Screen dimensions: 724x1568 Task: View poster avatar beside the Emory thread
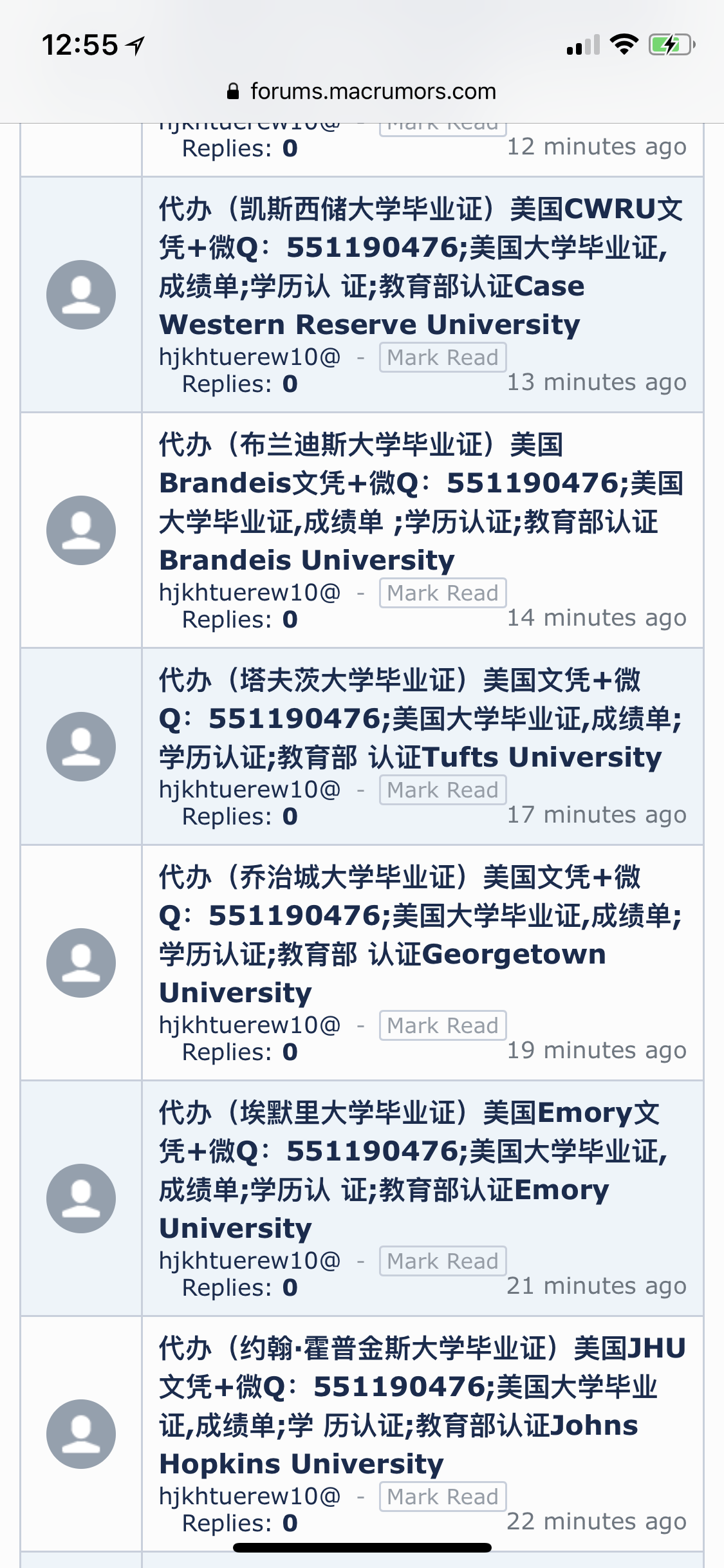[x=81, y=1199]
